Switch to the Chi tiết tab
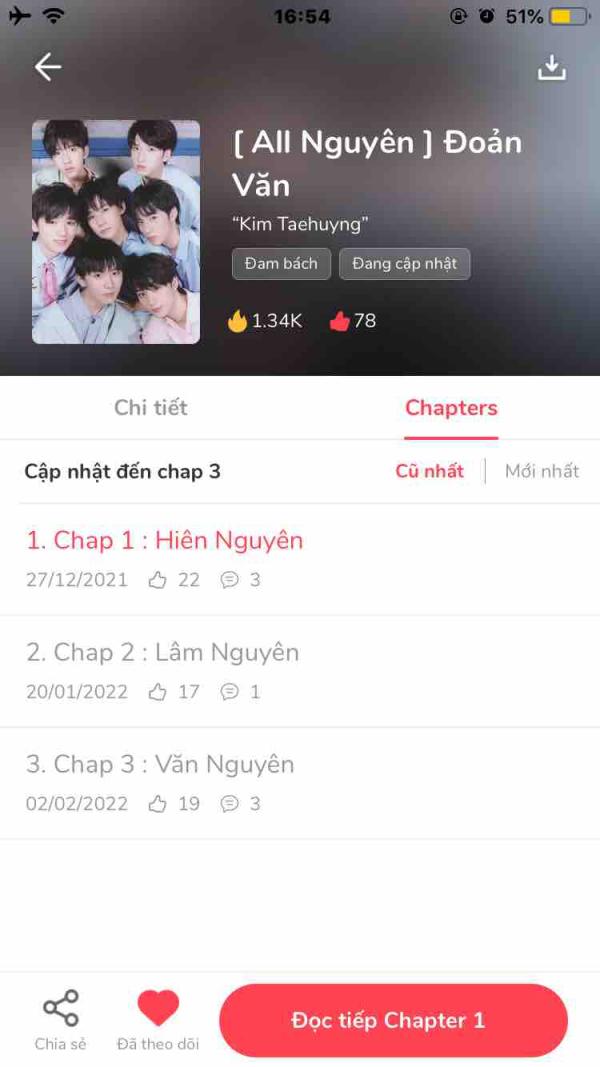 click(x=150, y=408)
